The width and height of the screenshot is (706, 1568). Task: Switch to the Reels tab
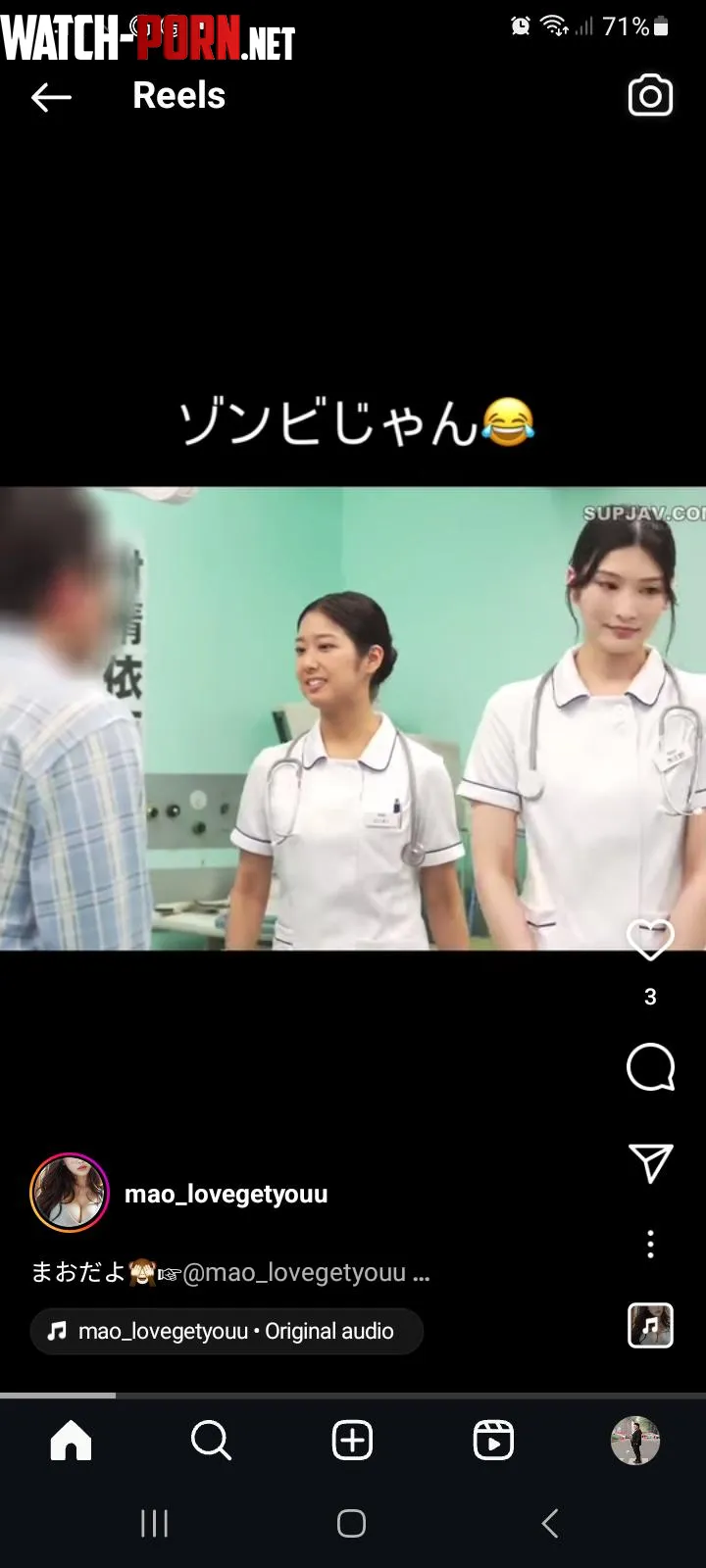pyautogui.click(x=493, y=1441)
